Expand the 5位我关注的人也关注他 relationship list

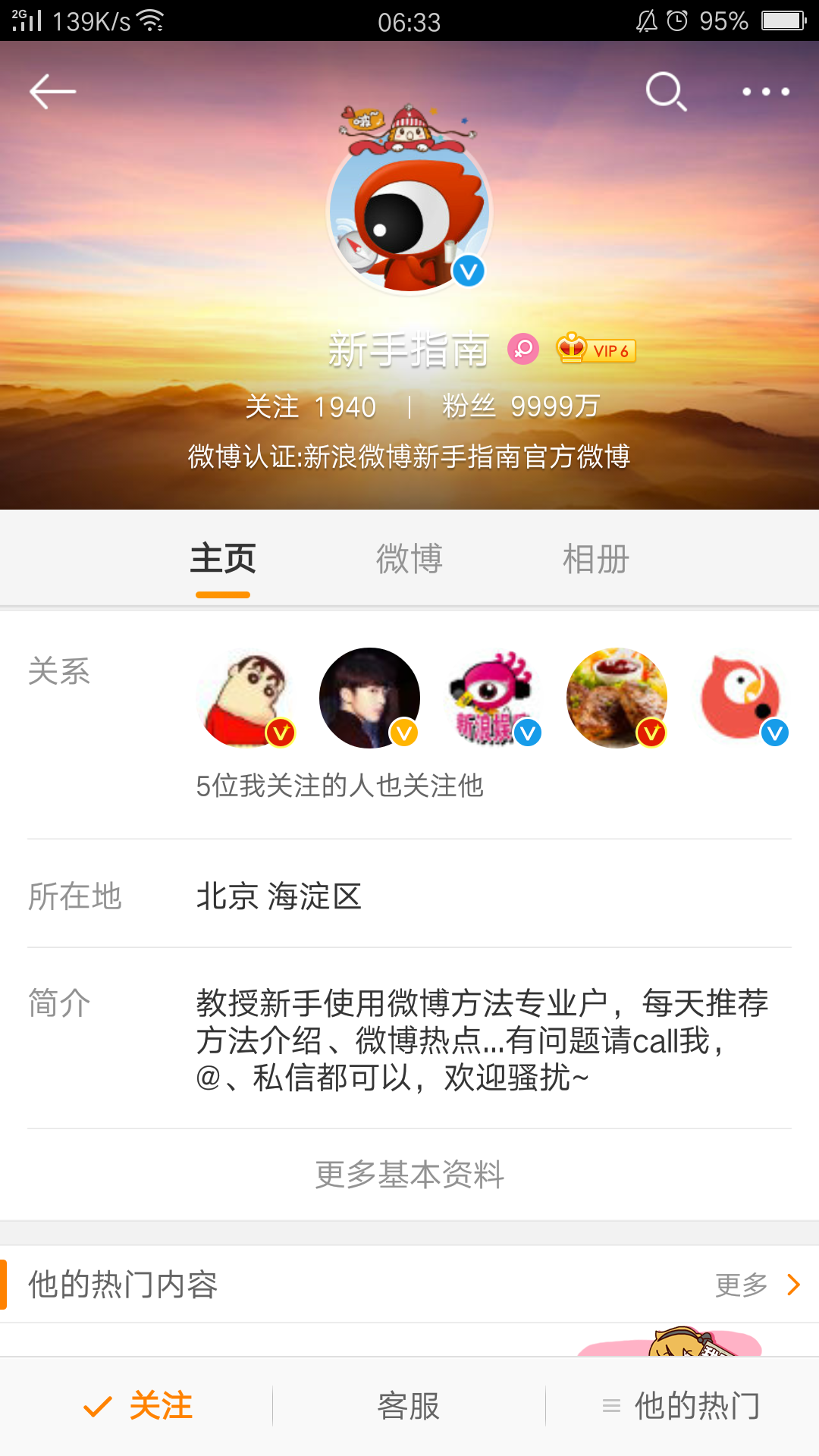[341, 786]
